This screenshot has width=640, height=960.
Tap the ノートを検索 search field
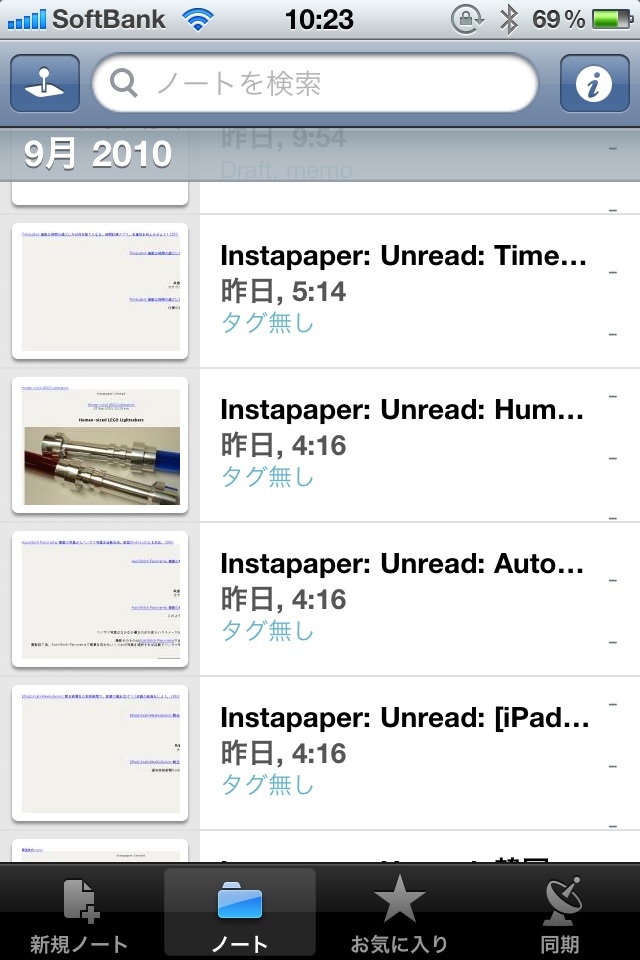pos(315,83)
